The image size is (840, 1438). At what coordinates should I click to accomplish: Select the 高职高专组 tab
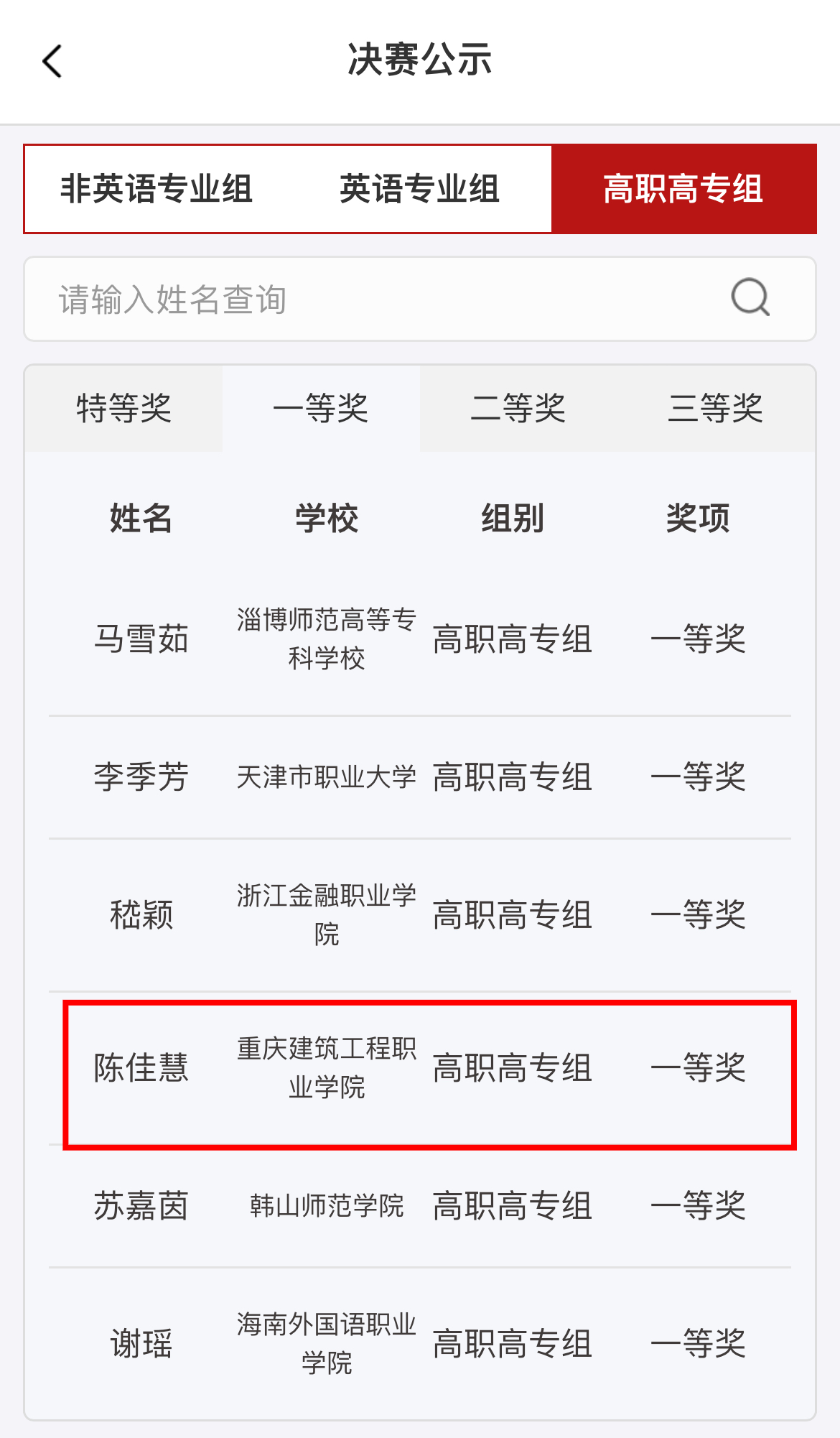tap(683, 189)
